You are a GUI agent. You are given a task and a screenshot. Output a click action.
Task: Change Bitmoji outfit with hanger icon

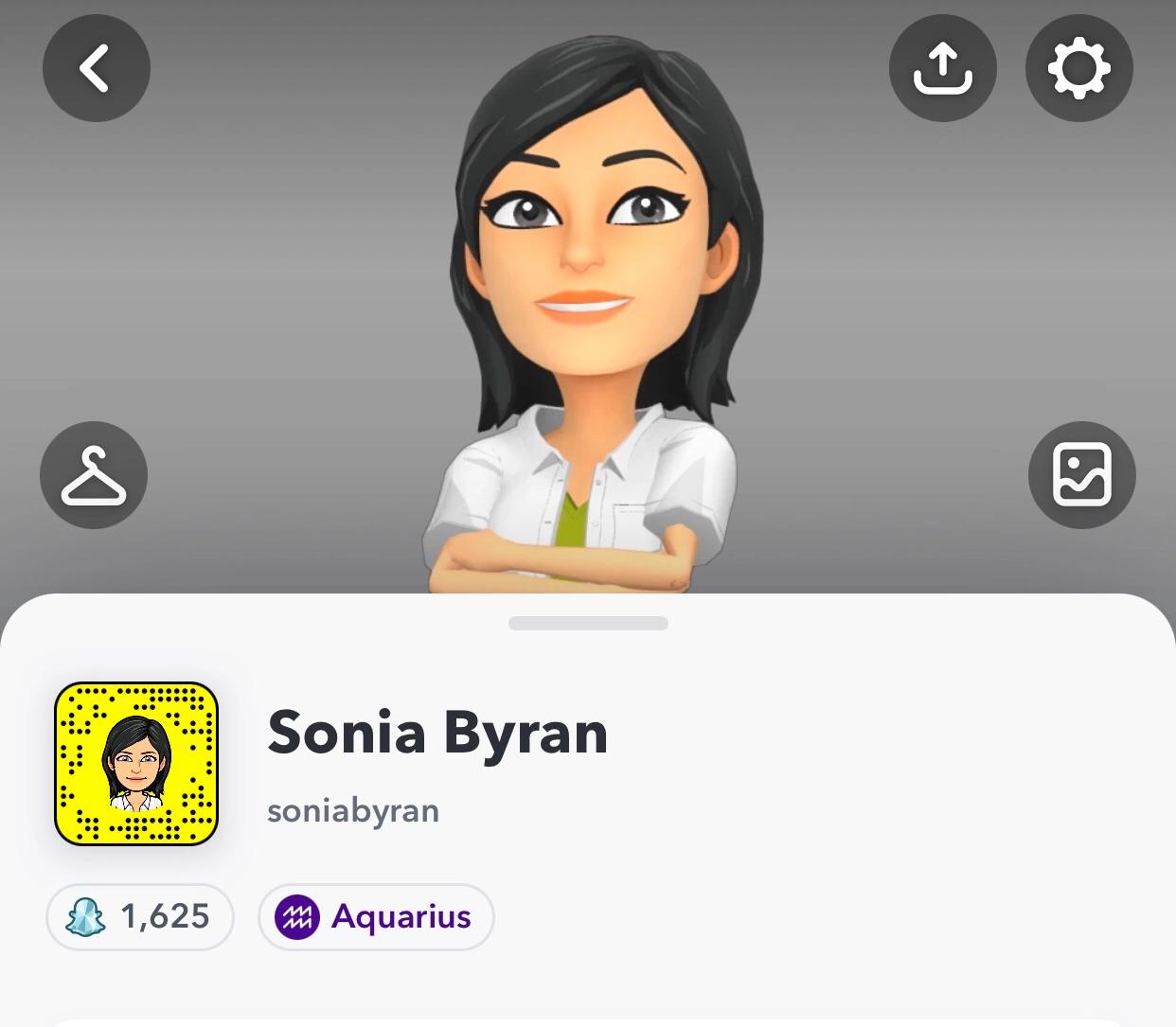click(x=94, y=475)
